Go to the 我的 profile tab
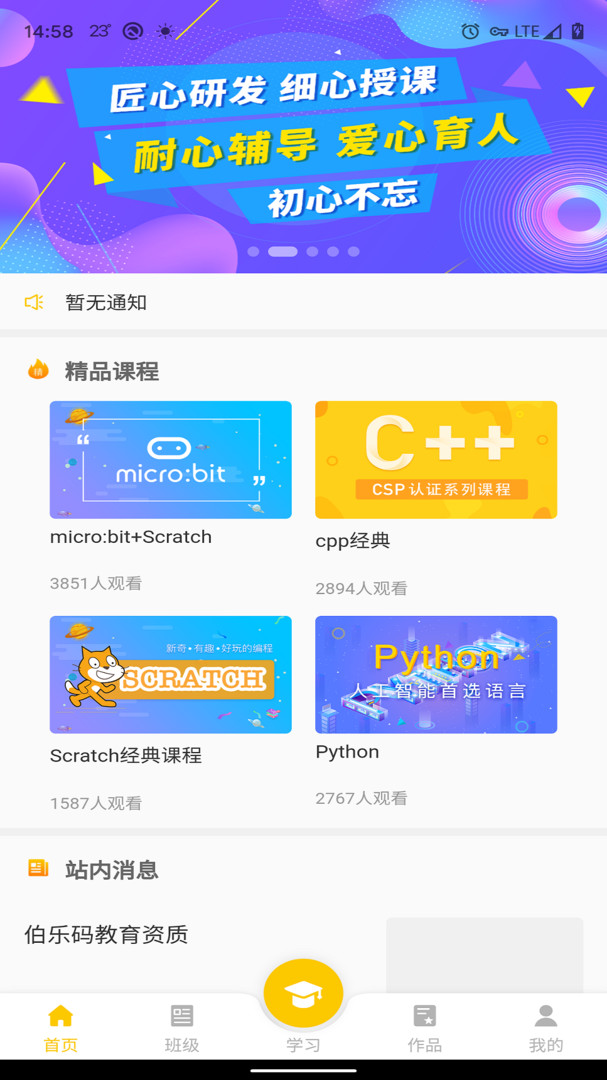Image resolution: width=607 pixels, height=1080 pixels. click(x=545, y=1028)
